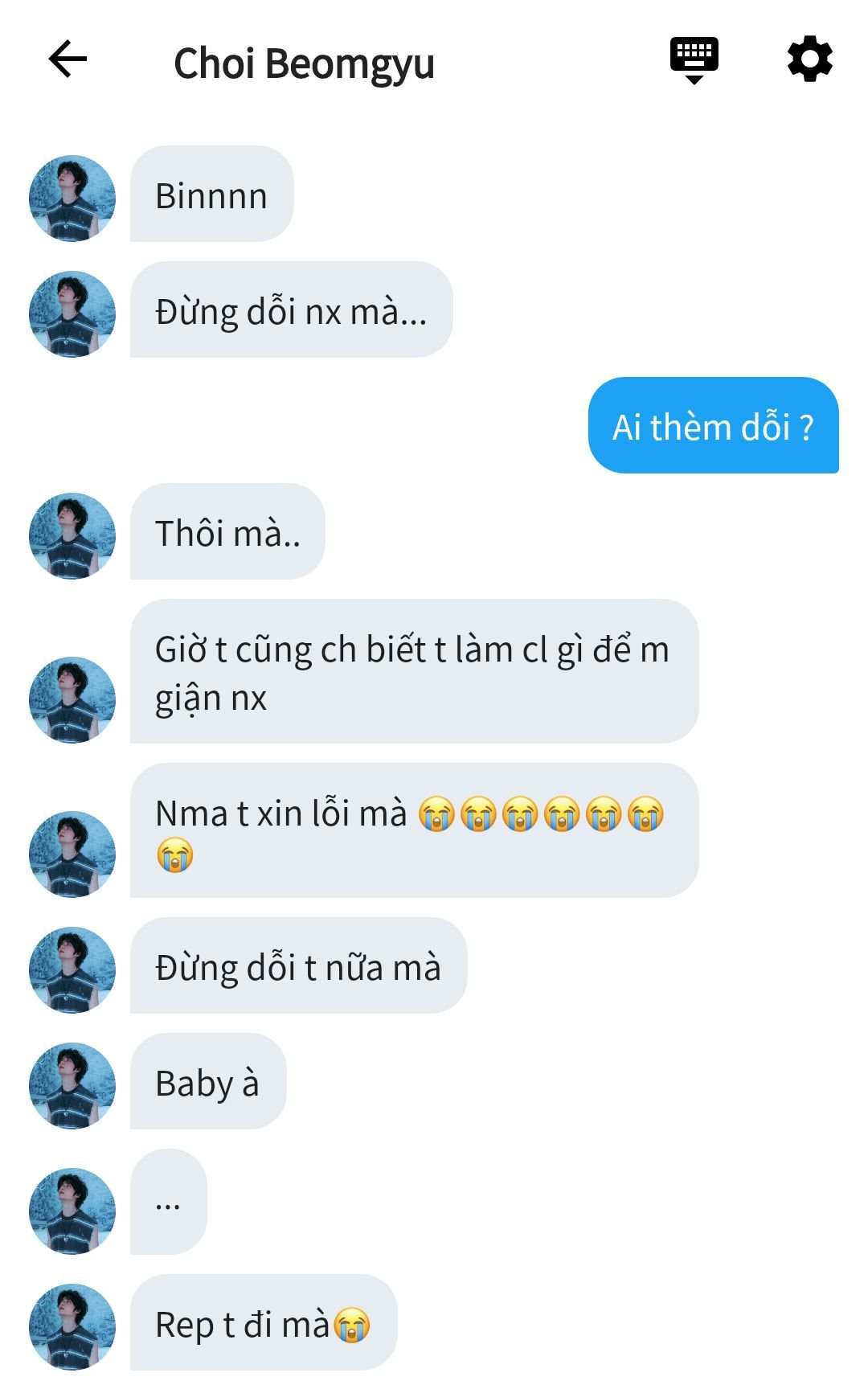Go back using the arrow icon

[68, 59]
